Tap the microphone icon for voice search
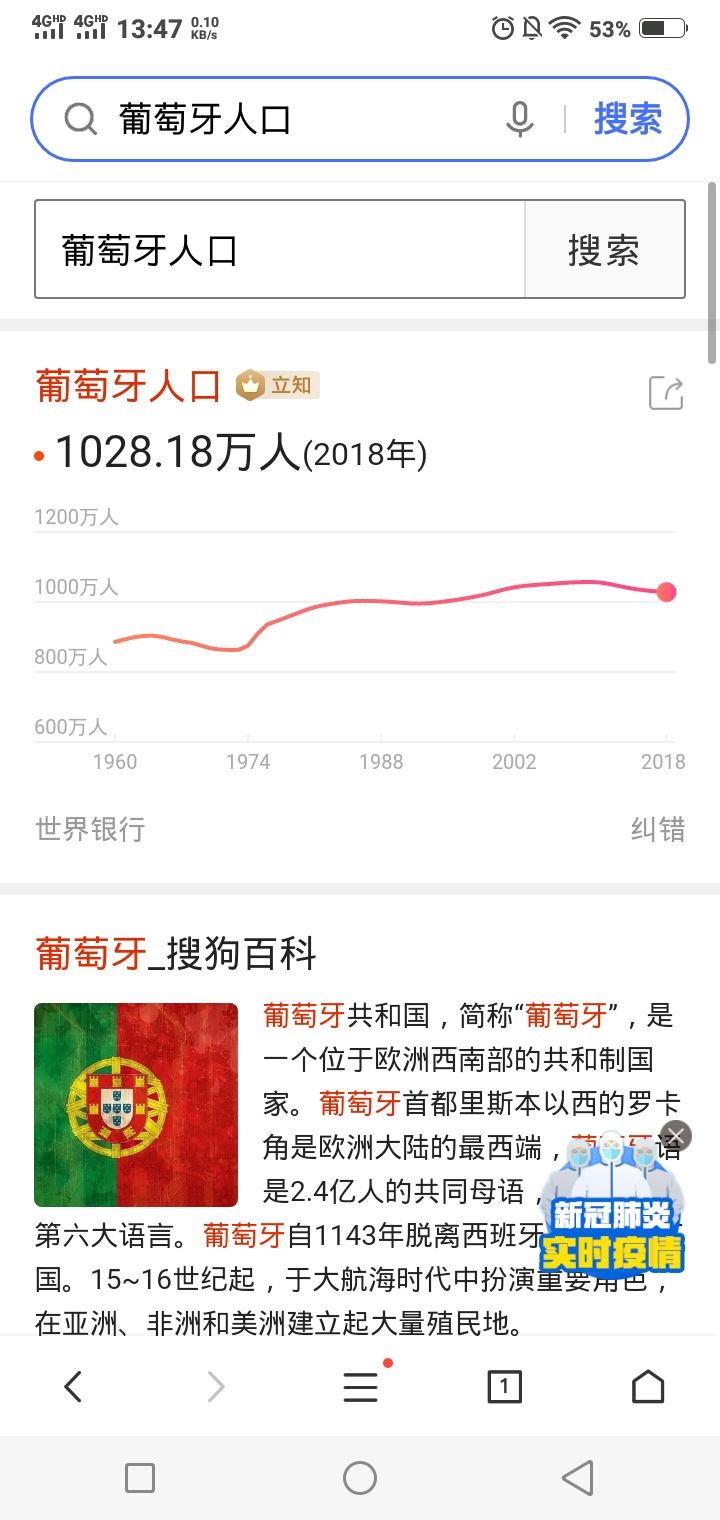The image size is (720, 1520). 519,120
